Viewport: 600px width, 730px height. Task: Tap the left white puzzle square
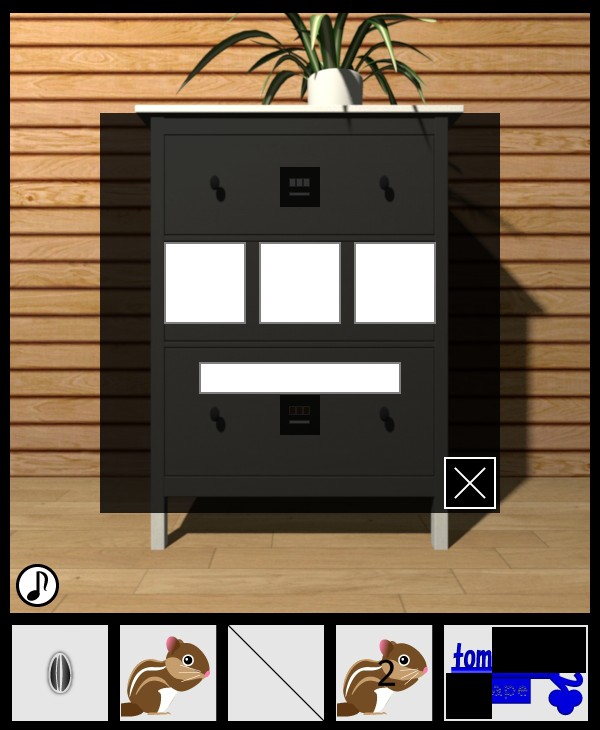(205, 283)
